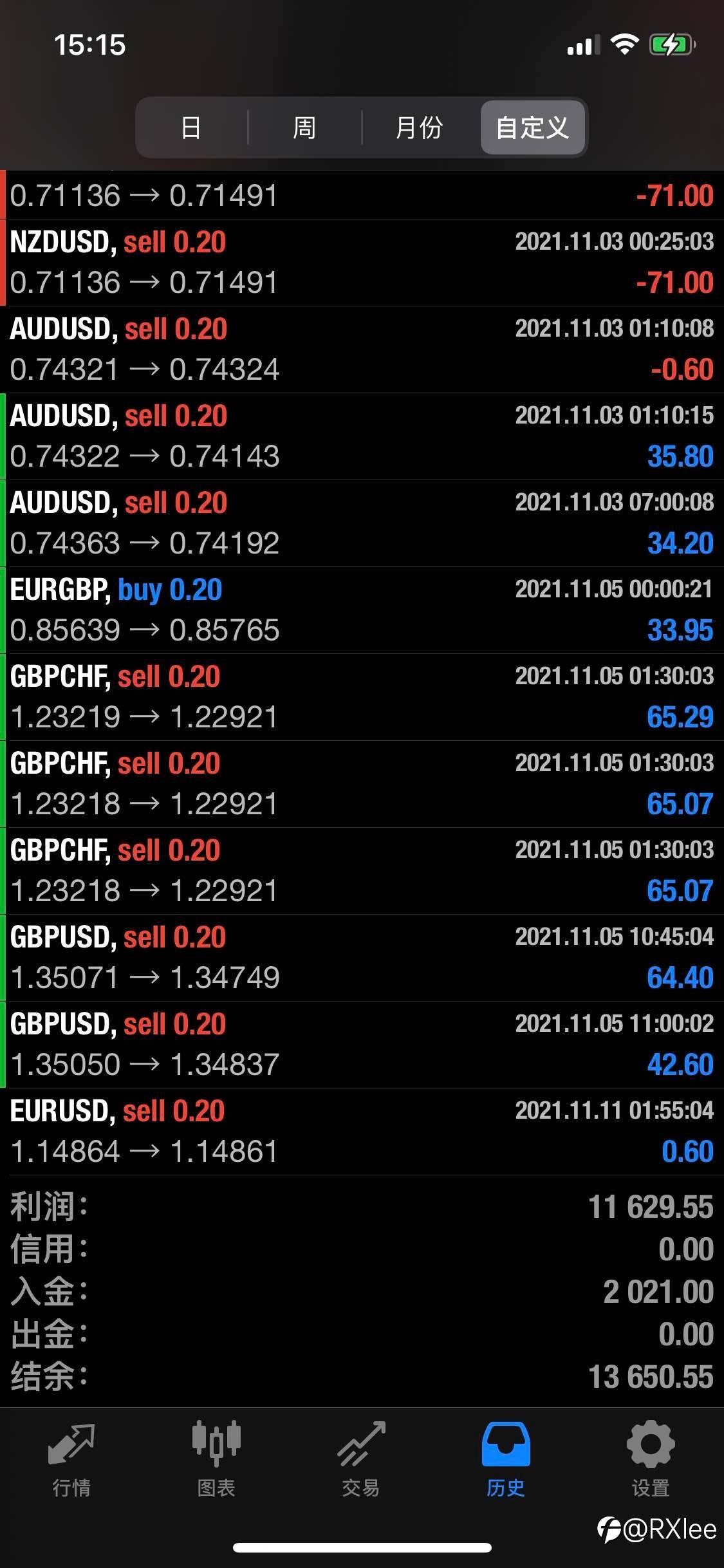Open the 设置 tab
This screenshot has height=1568, width=724.
[651, 1459]
